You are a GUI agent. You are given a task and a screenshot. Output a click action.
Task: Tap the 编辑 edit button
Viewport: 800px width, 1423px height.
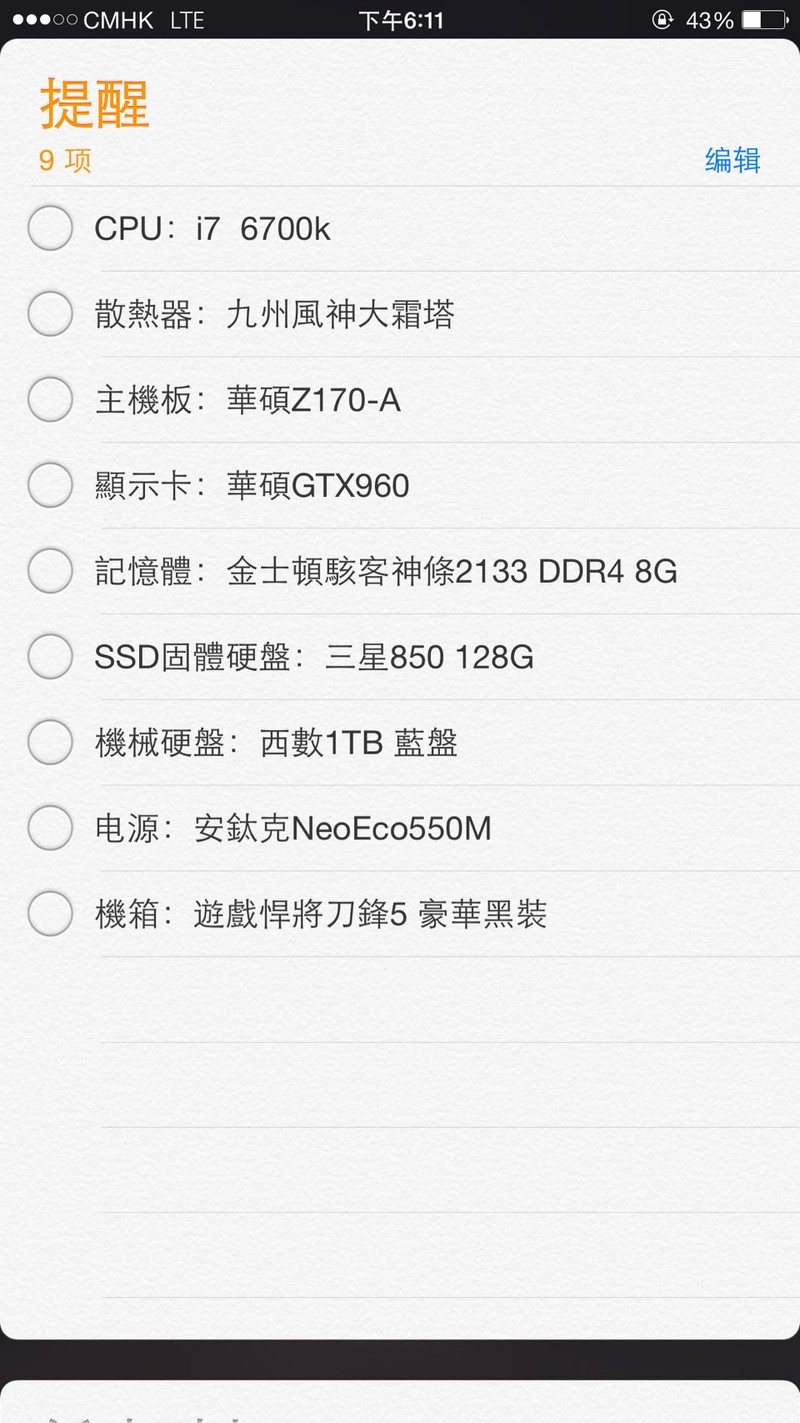click(x=732, y=160)
